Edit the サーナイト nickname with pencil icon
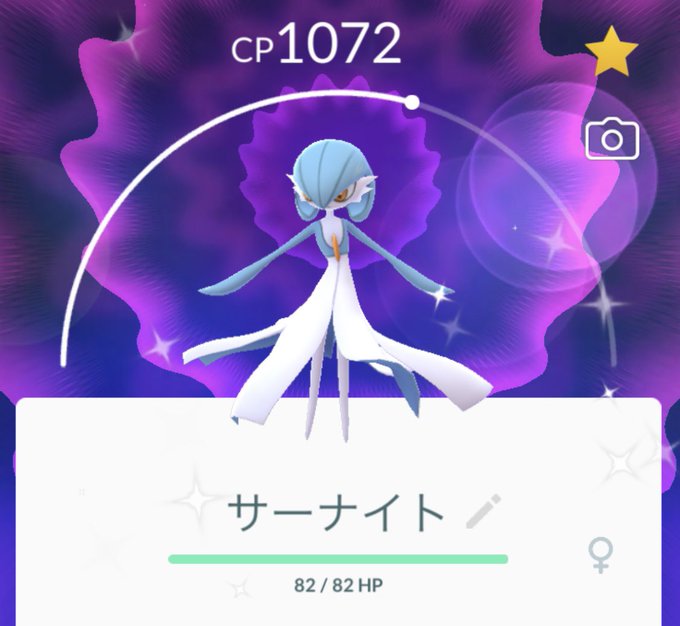The height and width of the screenshot is (626, 680). click(x=483, y=511)
